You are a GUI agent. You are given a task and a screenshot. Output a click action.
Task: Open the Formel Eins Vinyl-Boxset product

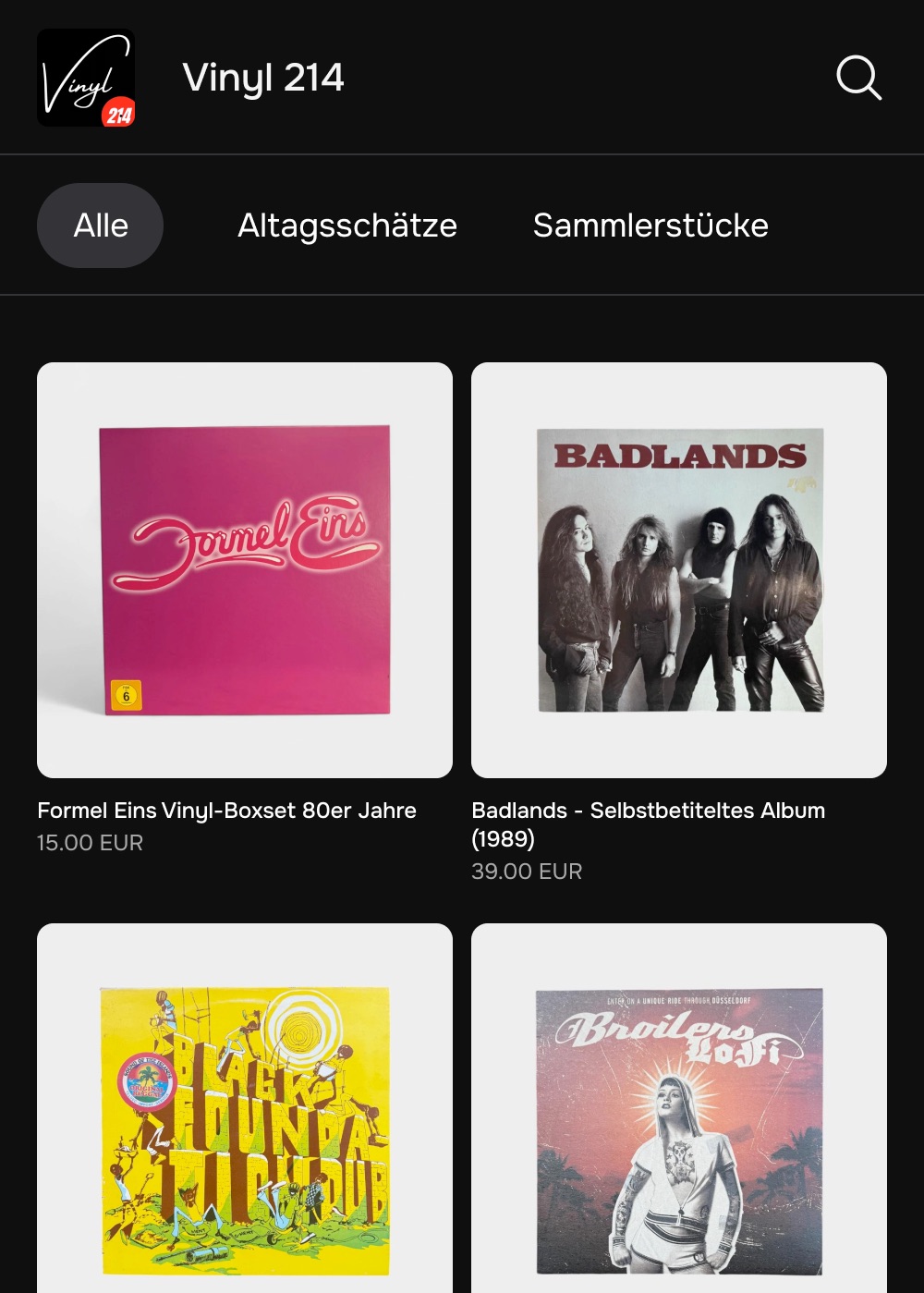coord(245,570)
